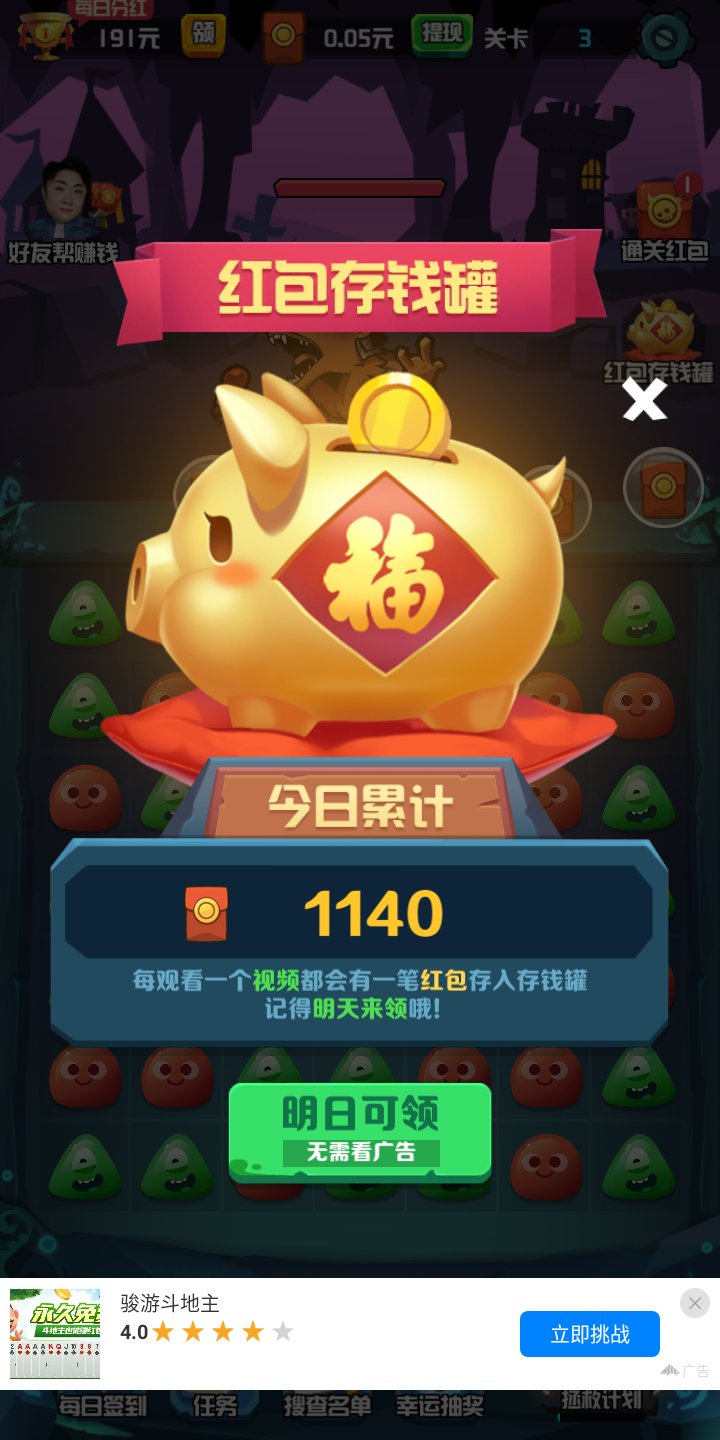Tap the 明日可领 green button
The width and height of the screenshot is (720, 1440).
(x=360, y=1132)
